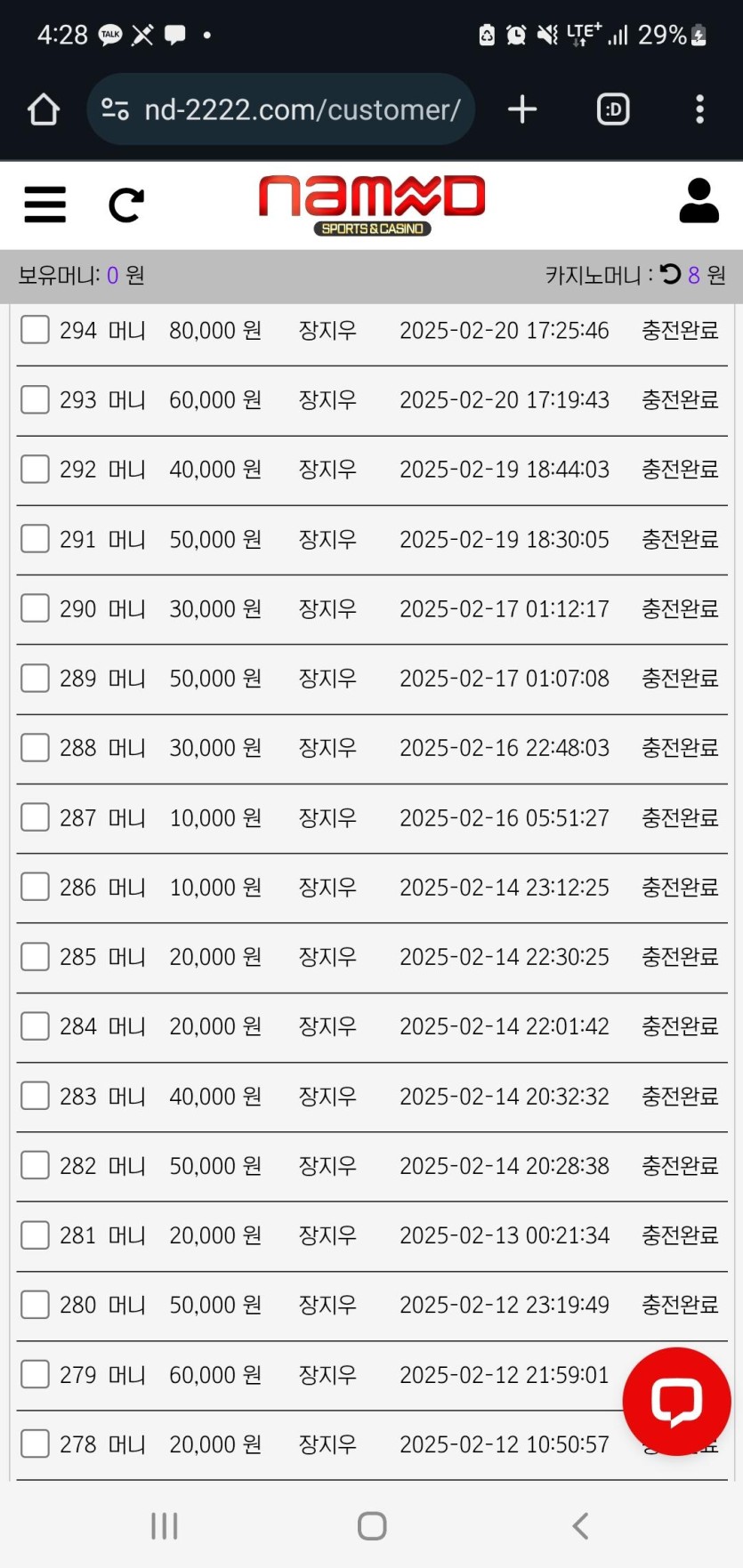This screenshot has width=743, height=1568.
Task: Mark the checkbox for entry 289
Action: [x=35, y=678]
